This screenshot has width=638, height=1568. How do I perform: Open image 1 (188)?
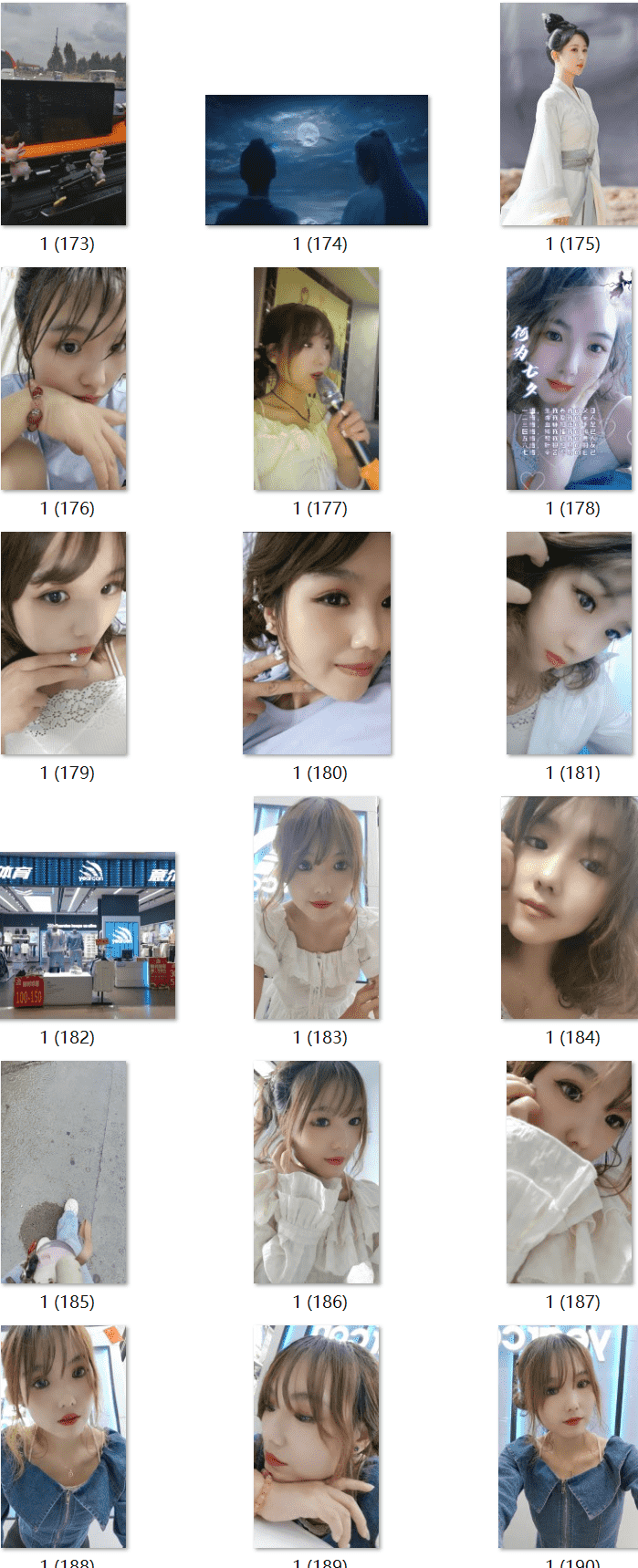pyautogui.click(x=64, y=1437)
